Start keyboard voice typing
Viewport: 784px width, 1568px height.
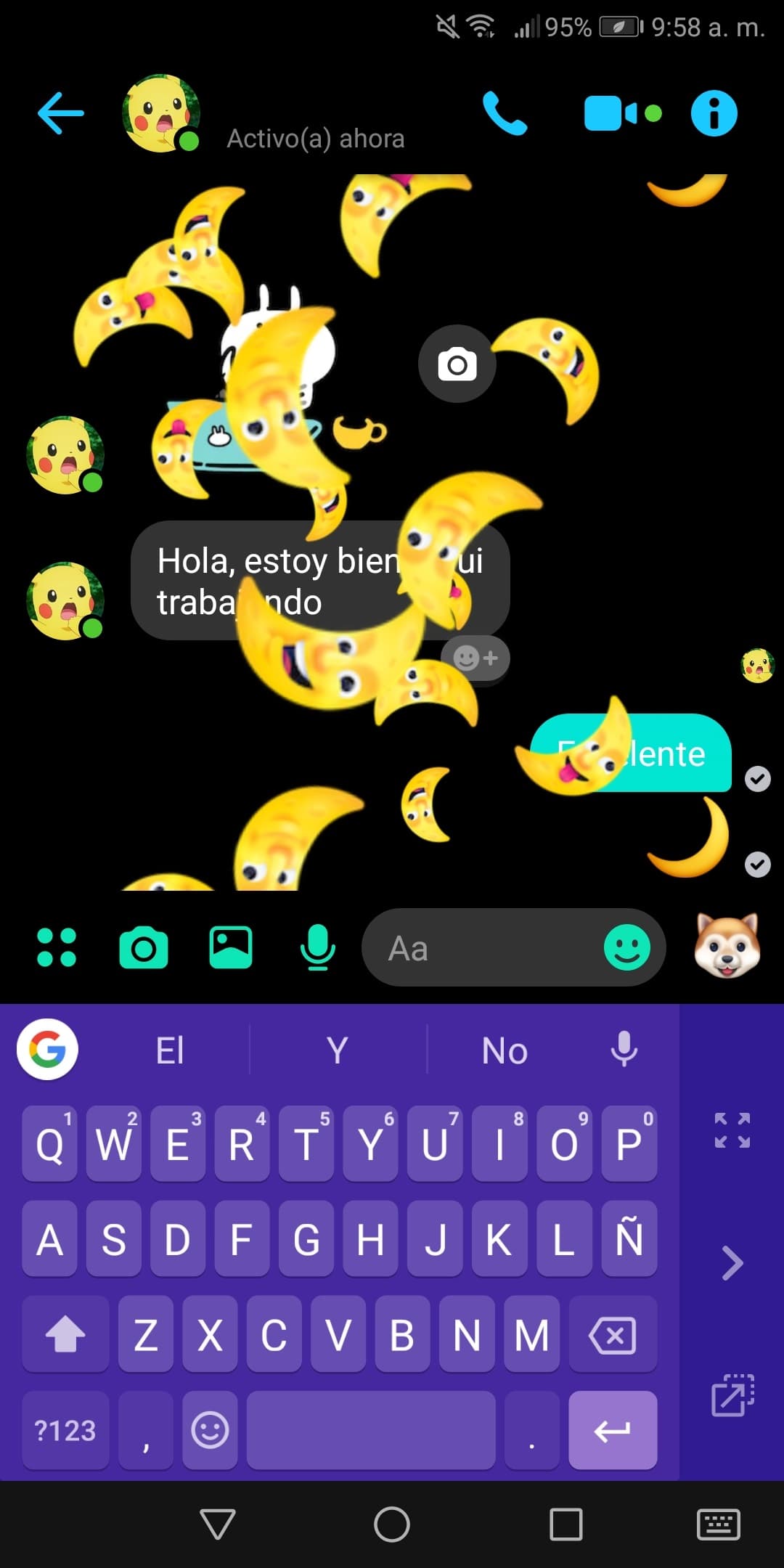(624, 1050)
